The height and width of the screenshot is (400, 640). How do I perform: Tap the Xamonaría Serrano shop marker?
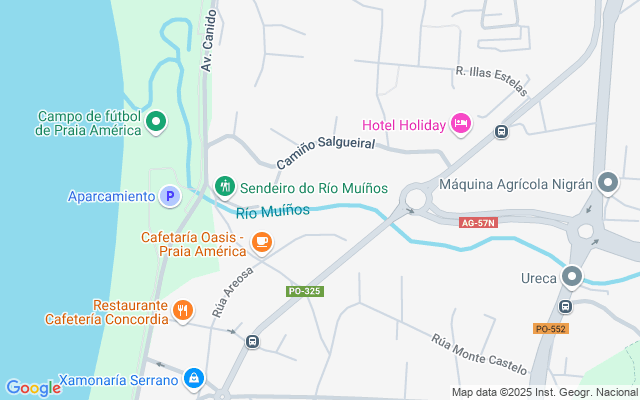point(195,379)
